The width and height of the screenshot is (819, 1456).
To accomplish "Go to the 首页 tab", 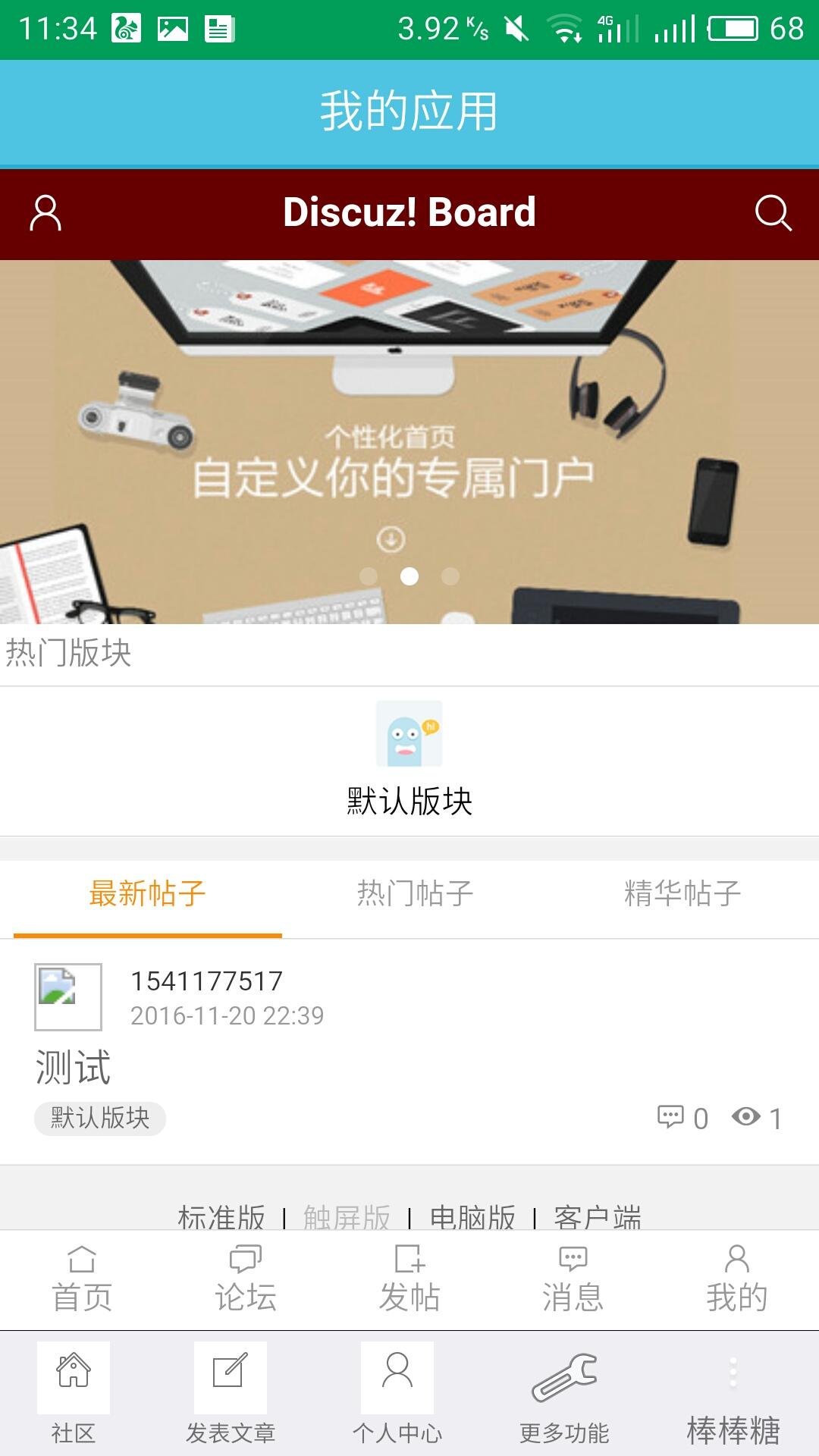I will (x=82, y=1280).
